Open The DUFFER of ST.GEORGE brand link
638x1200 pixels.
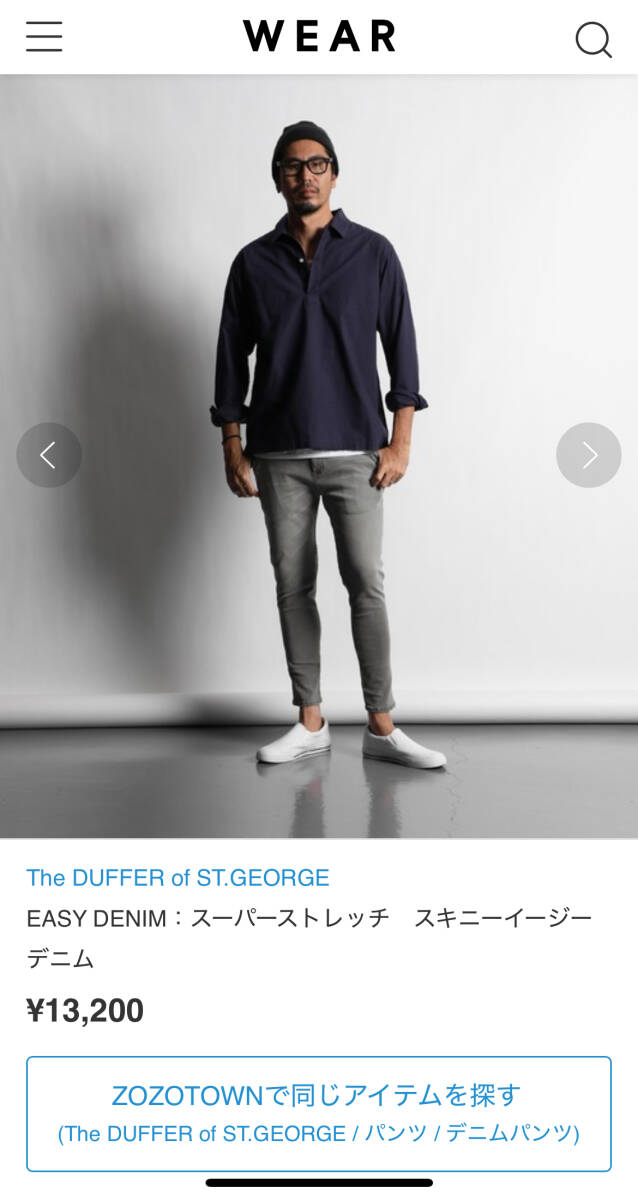[x=178, y=878]
